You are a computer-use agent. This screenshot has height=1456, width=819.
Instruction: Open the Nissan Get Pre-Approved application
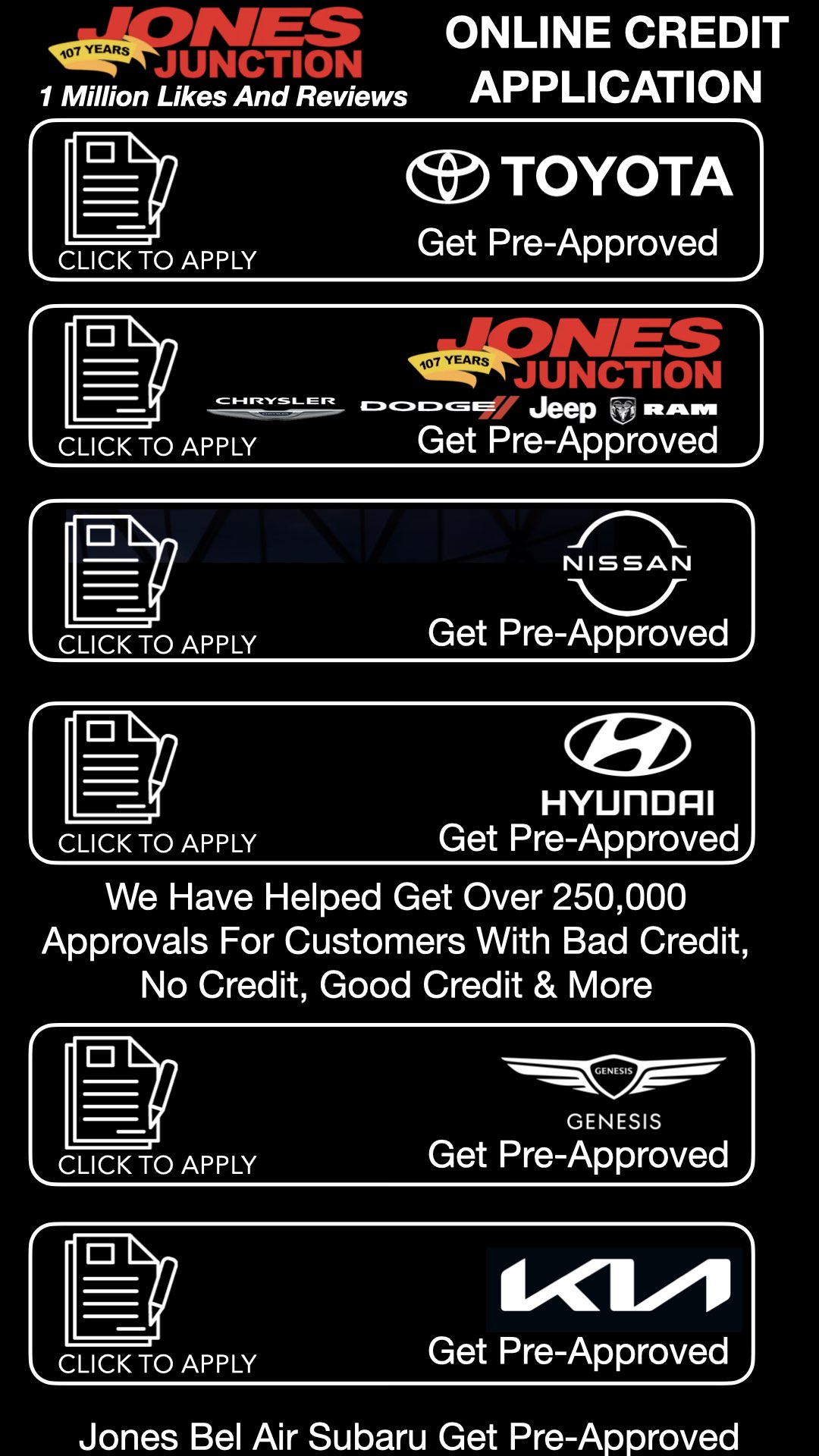coord(391,580)
